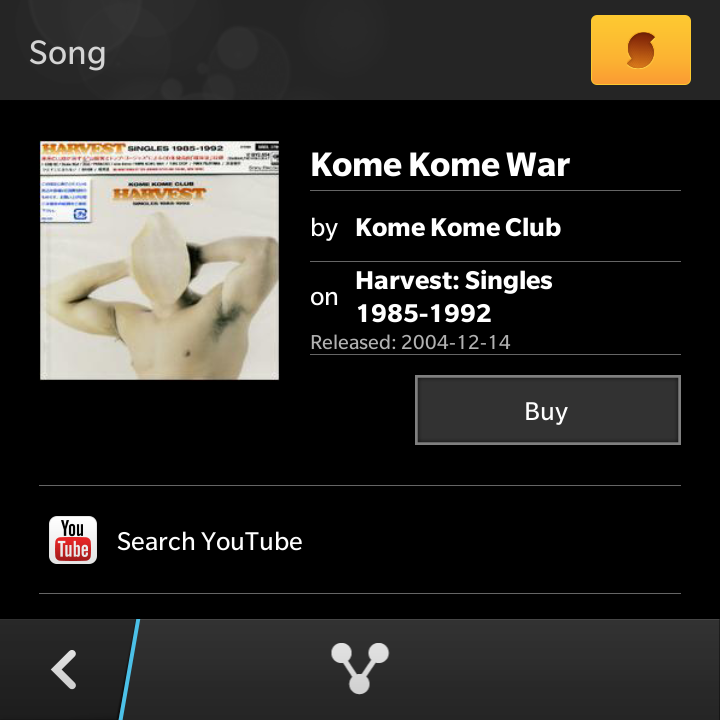
Task: Open the Harvest album cover art
Action: 160,260
